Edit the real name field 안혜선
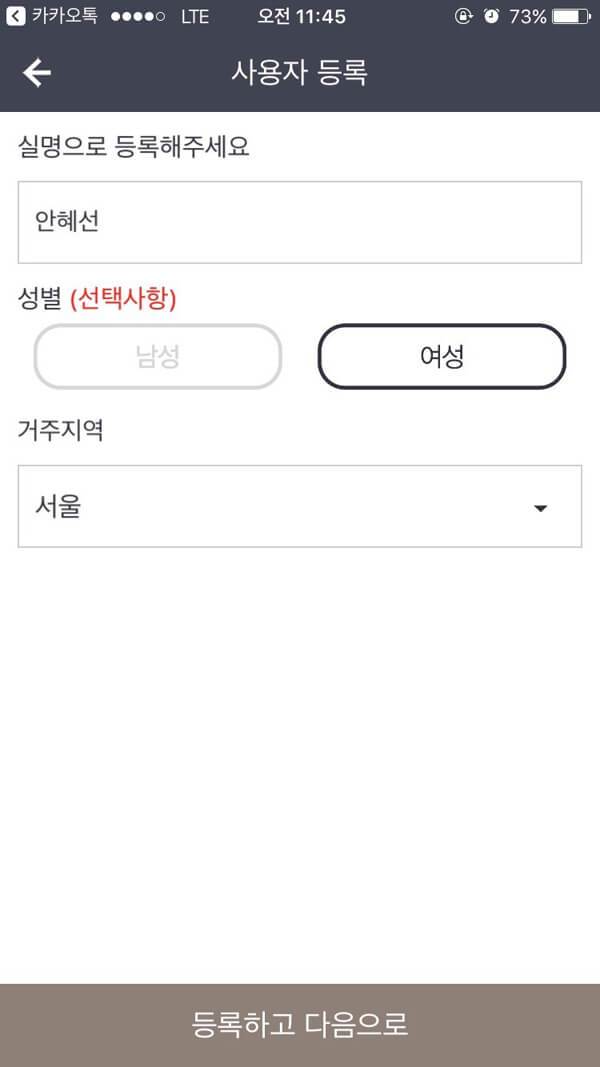600x1067 pixels. tap(299, 222)
